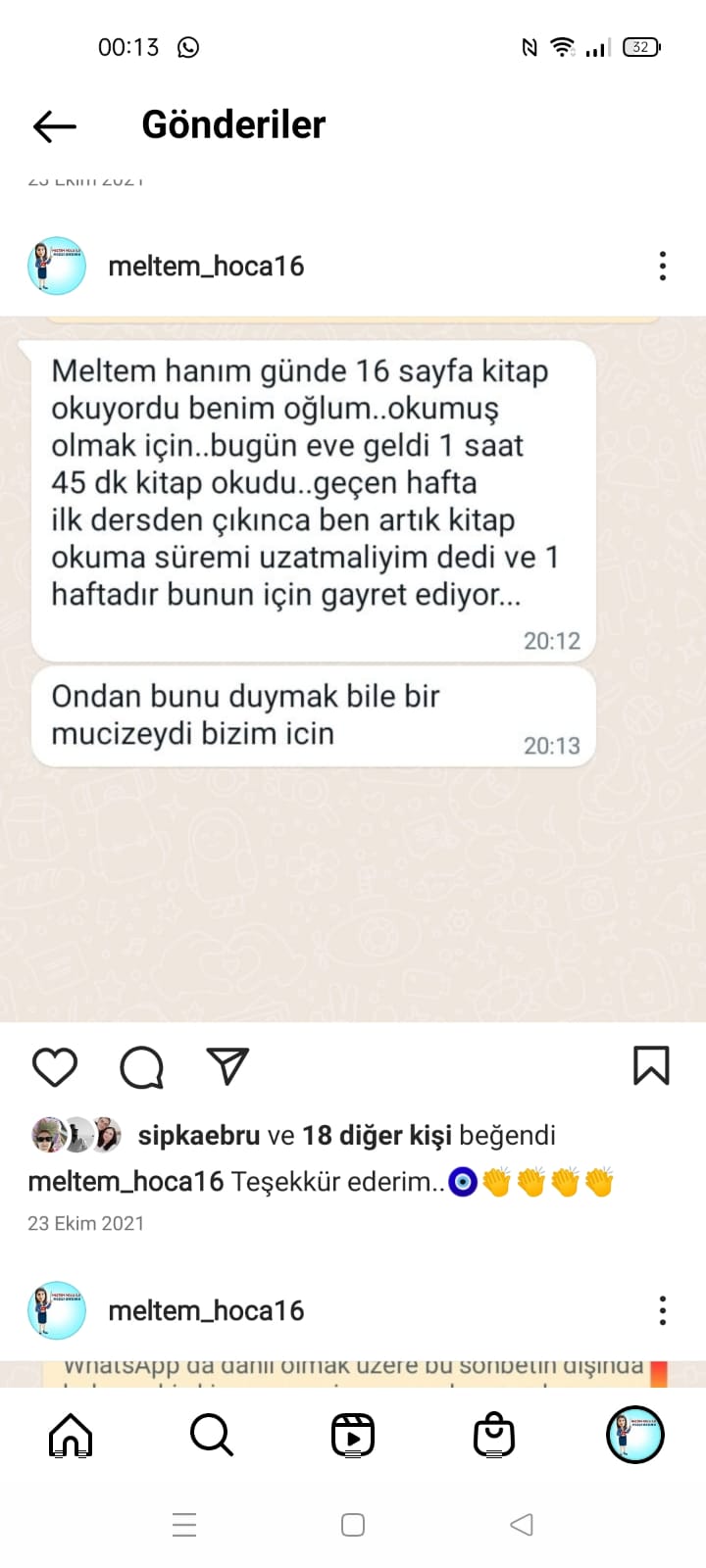Open the three-dot menu of the bottom post
This screenshot has width=706, height=1568.
pyautogui.click(x=663, y=1310)
